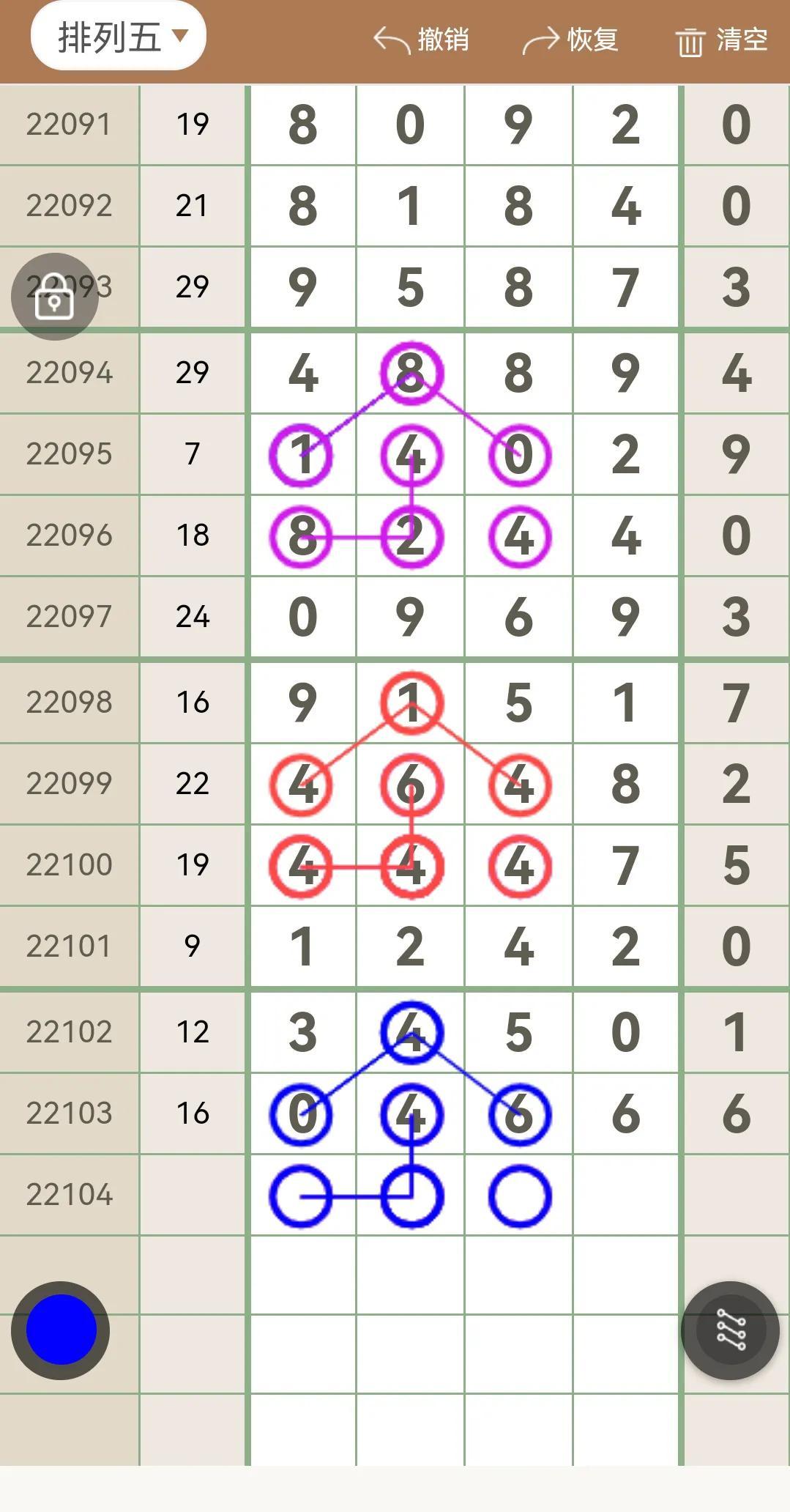Undo last stroke with 撤销
The image size is (790, 1512).
pyautogui.click(x=421, y=40)
